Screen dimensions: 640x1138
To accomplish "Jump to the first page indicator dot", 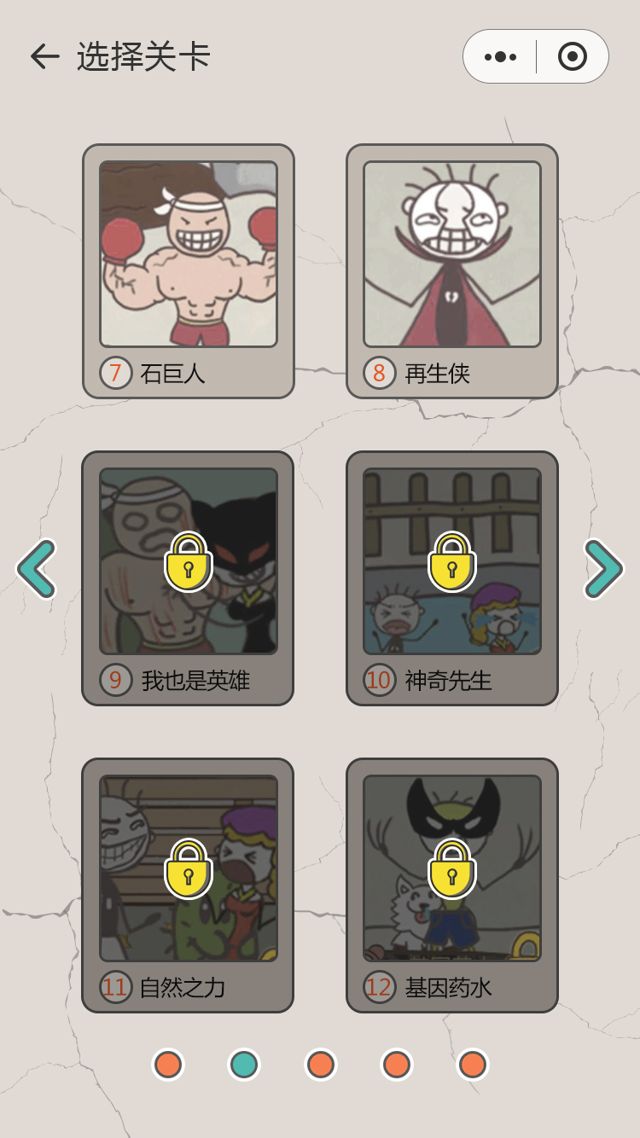I will click(168, 1065).
